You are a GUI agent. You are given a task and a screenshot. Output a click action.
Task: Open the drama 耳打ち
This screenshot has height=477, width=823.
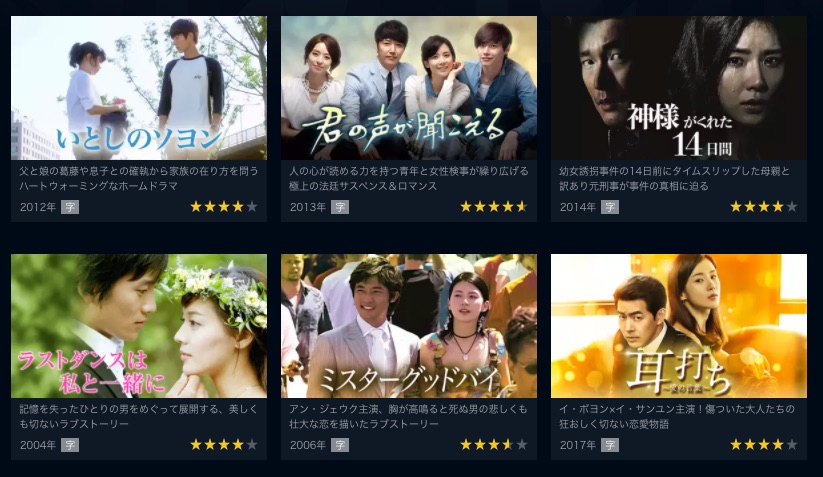coord(678,326)
